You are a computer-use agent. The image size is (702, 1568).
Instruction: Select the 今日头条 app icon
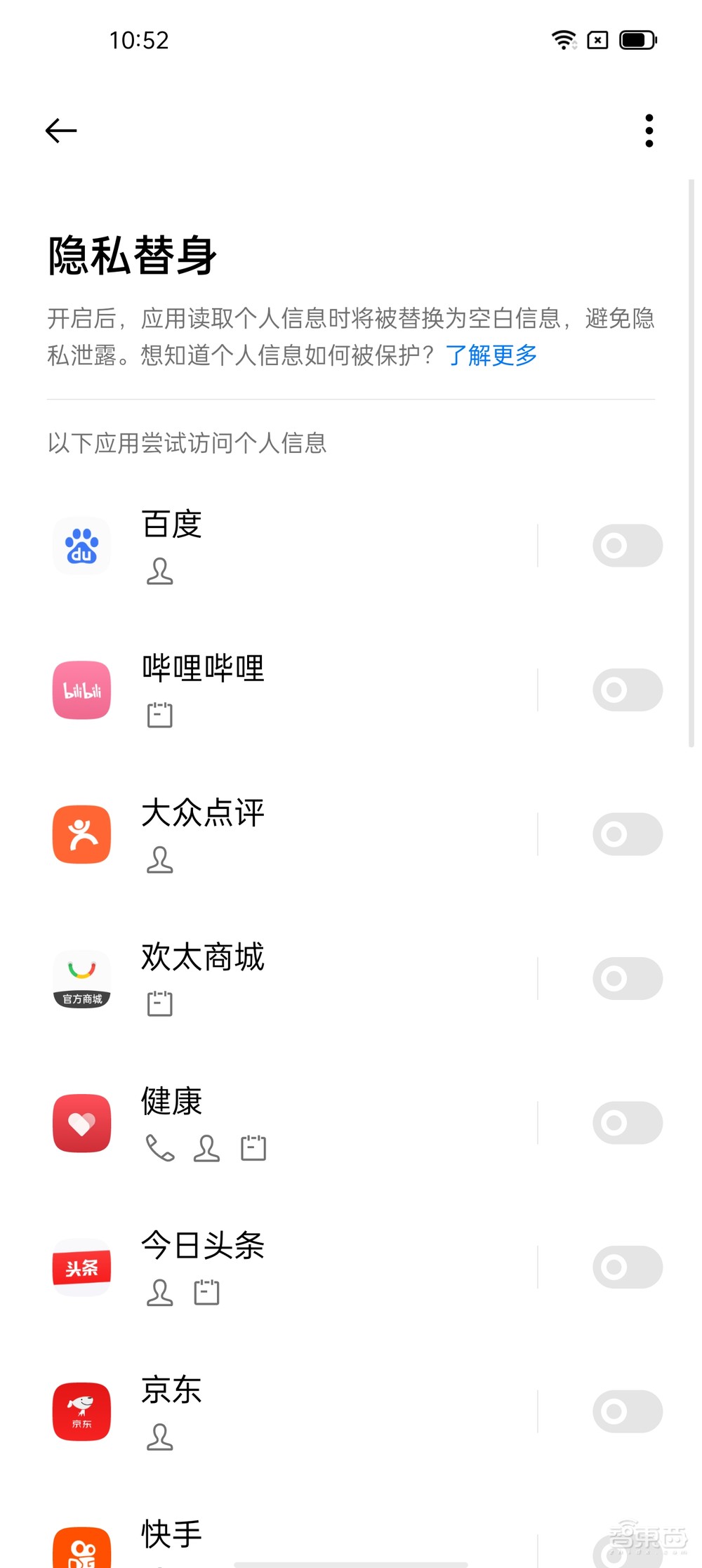(81, 1267)
